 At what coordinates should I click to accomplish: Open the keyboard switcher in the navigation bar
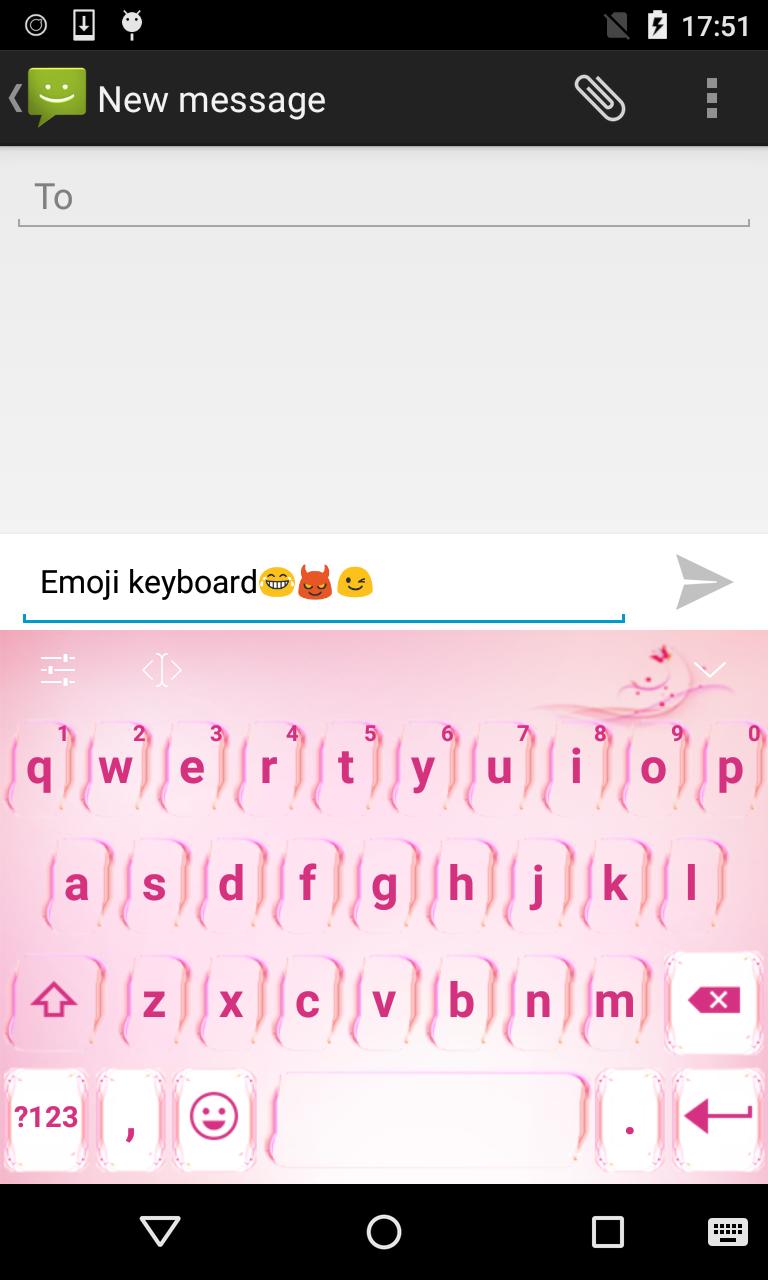tap(729, 1232)
